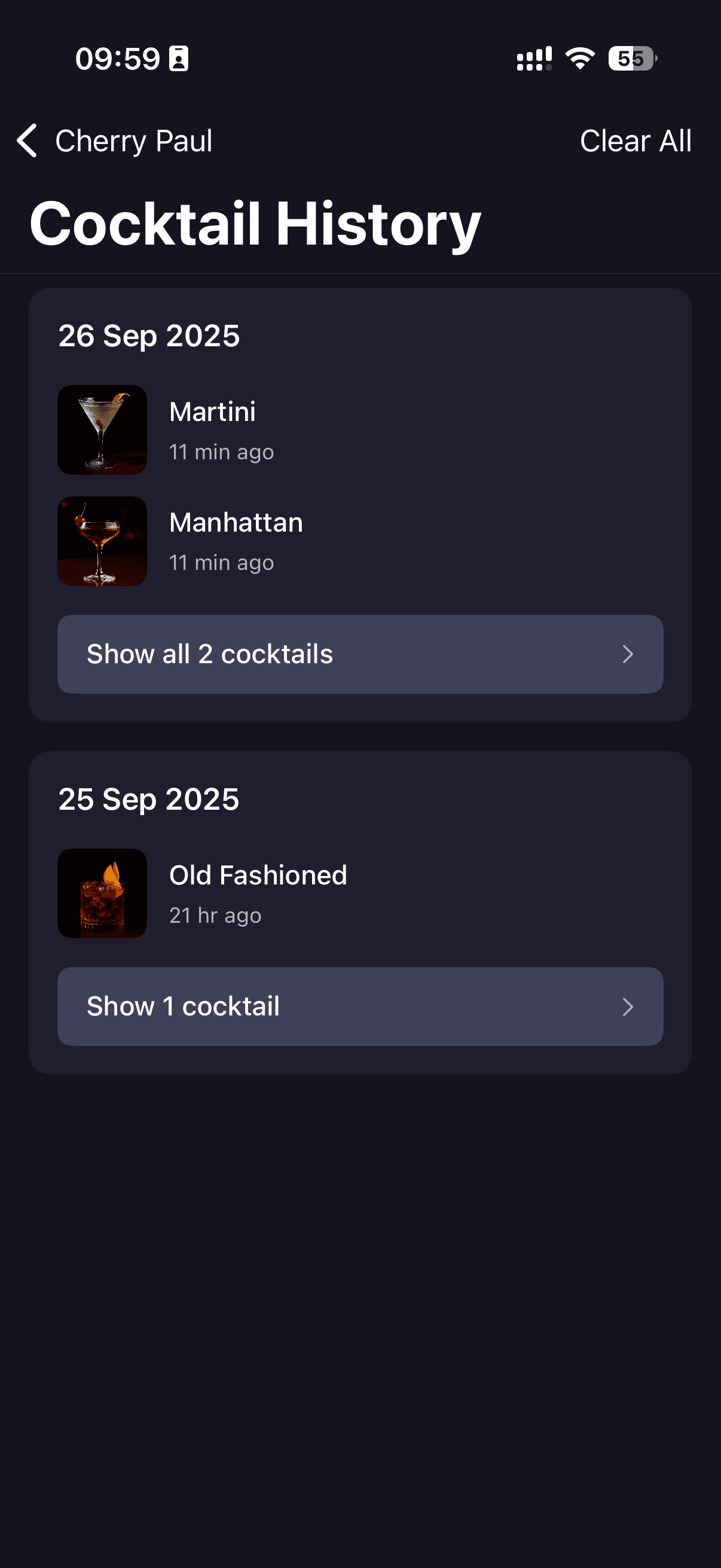This screenshot has height=1568, width=721.
Task: Tap the Old Fashioned cocktail photo
Action: (x=101, y=893)
